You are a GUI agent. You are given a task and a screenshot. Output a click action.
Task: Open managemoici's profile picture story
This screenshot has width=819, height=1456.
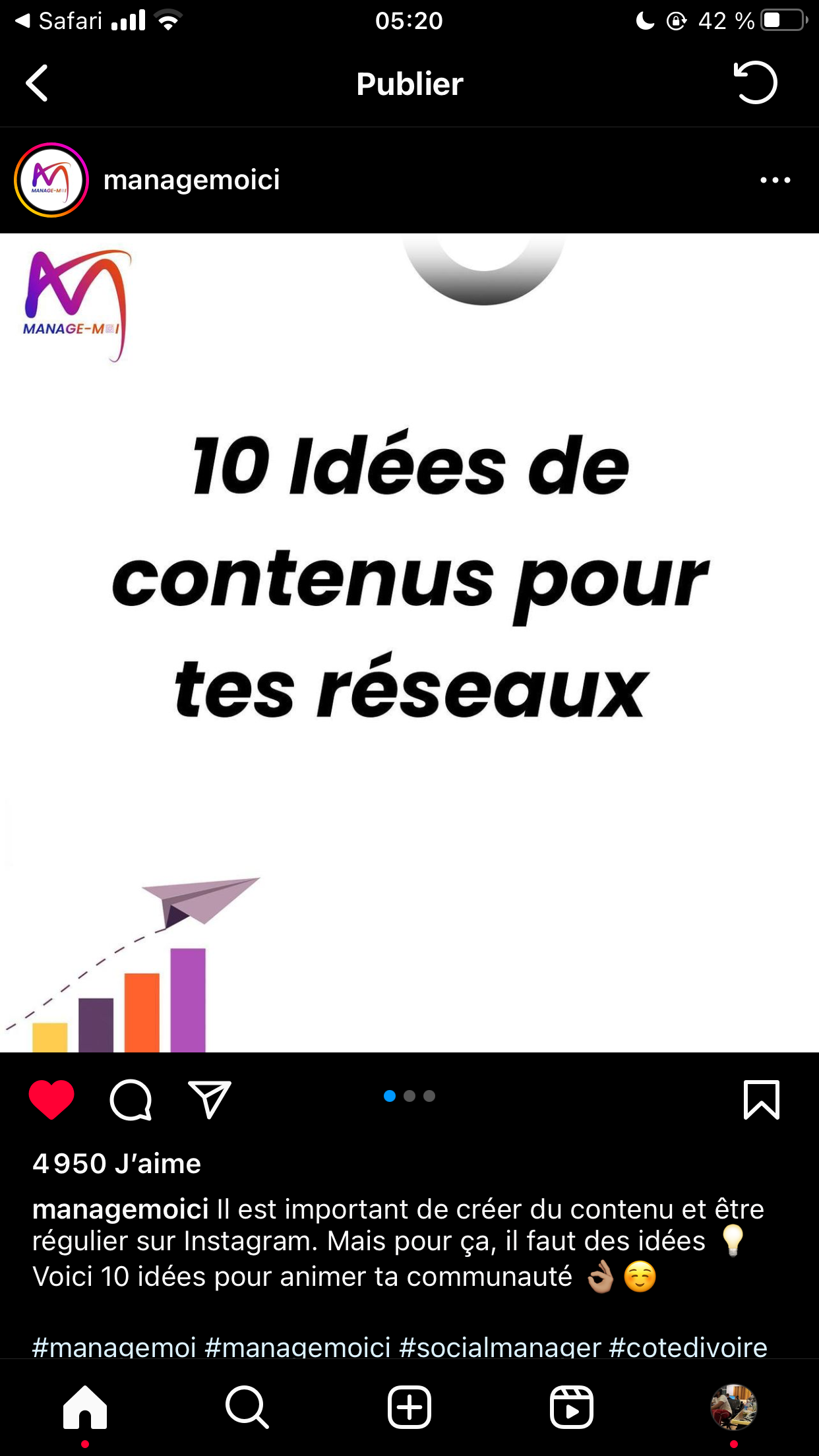coord(51,180)
